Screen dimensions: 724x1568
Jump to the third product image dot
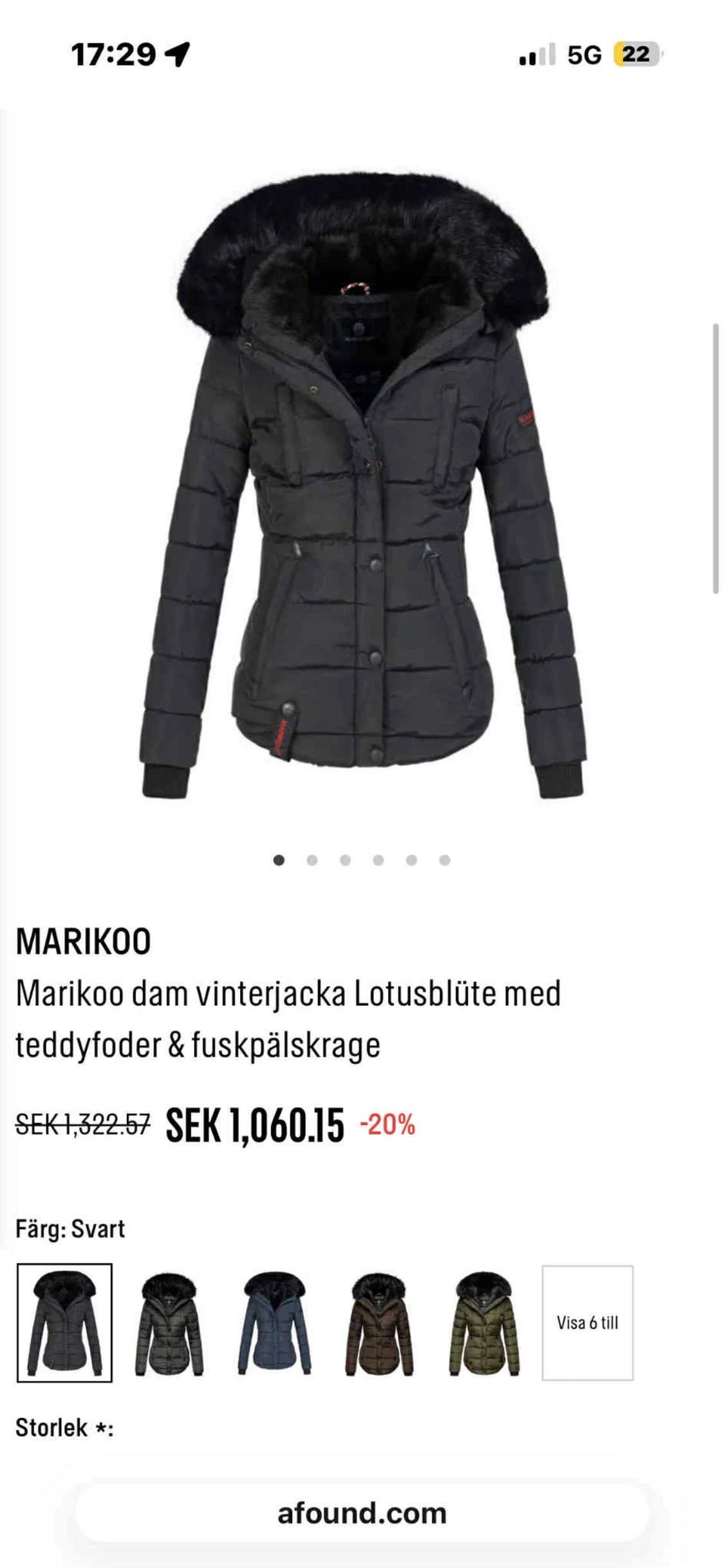[344, 859]
